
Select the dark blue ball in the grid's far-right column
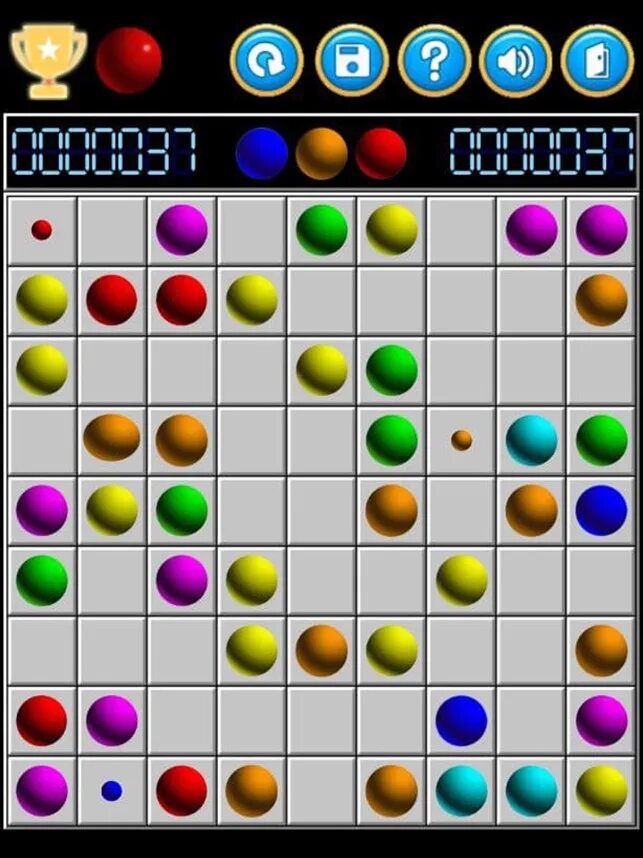coord(601,510)
